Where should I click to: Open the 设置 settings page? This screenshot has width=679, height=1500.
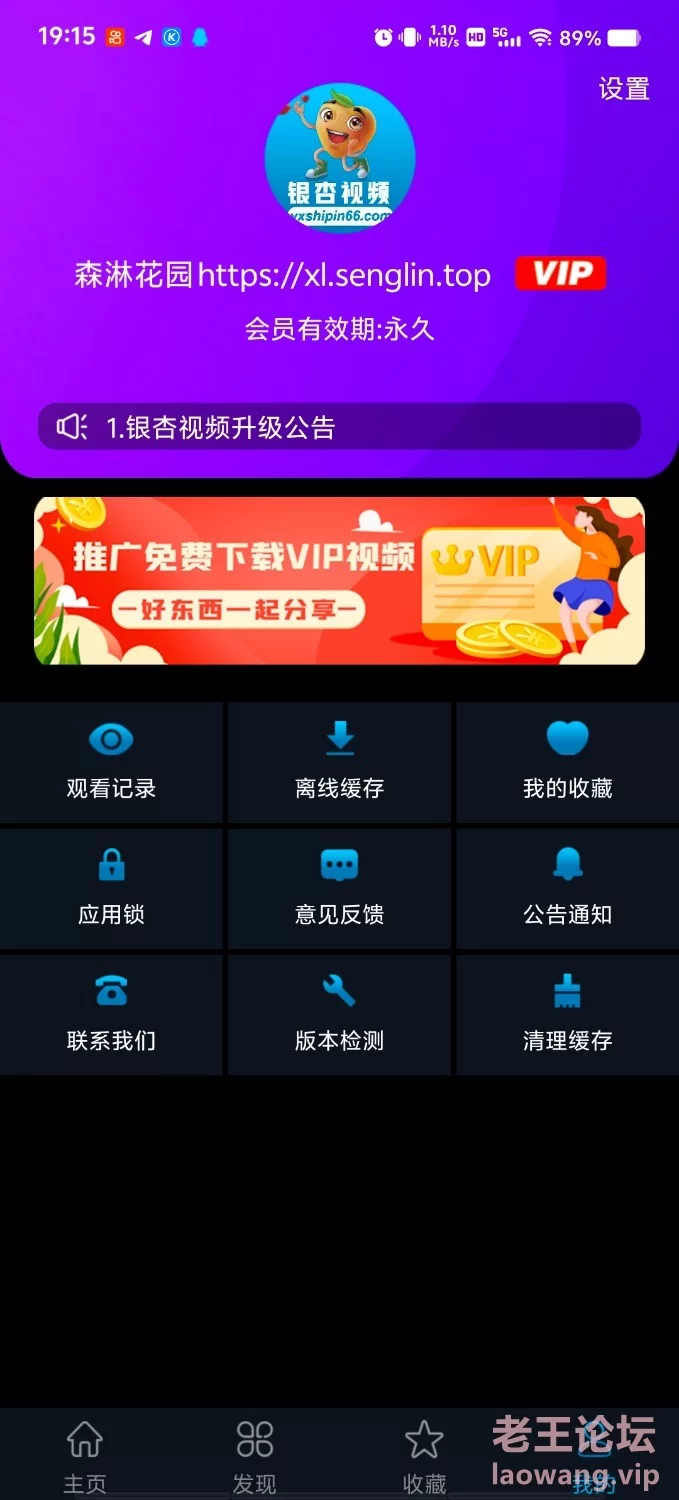click(624, 89)
